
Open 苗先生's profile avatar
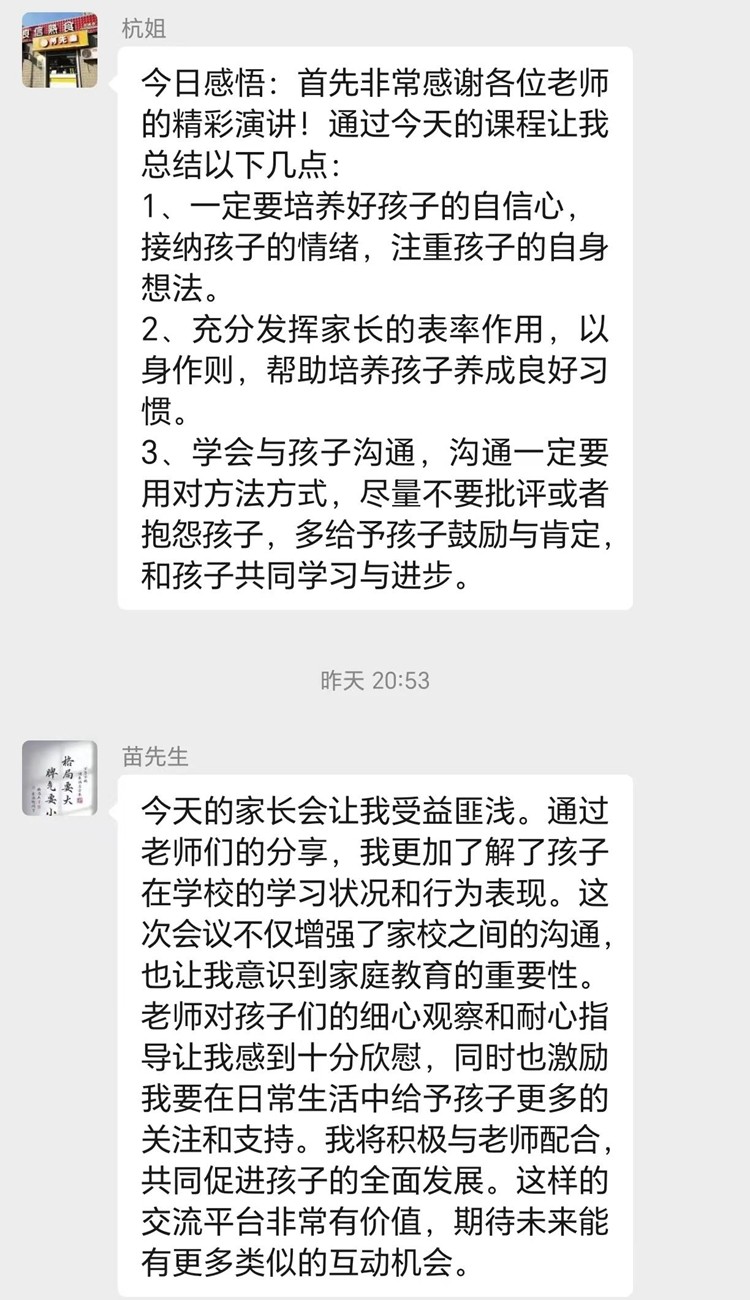pyautogui.click(x=60, y=778)
